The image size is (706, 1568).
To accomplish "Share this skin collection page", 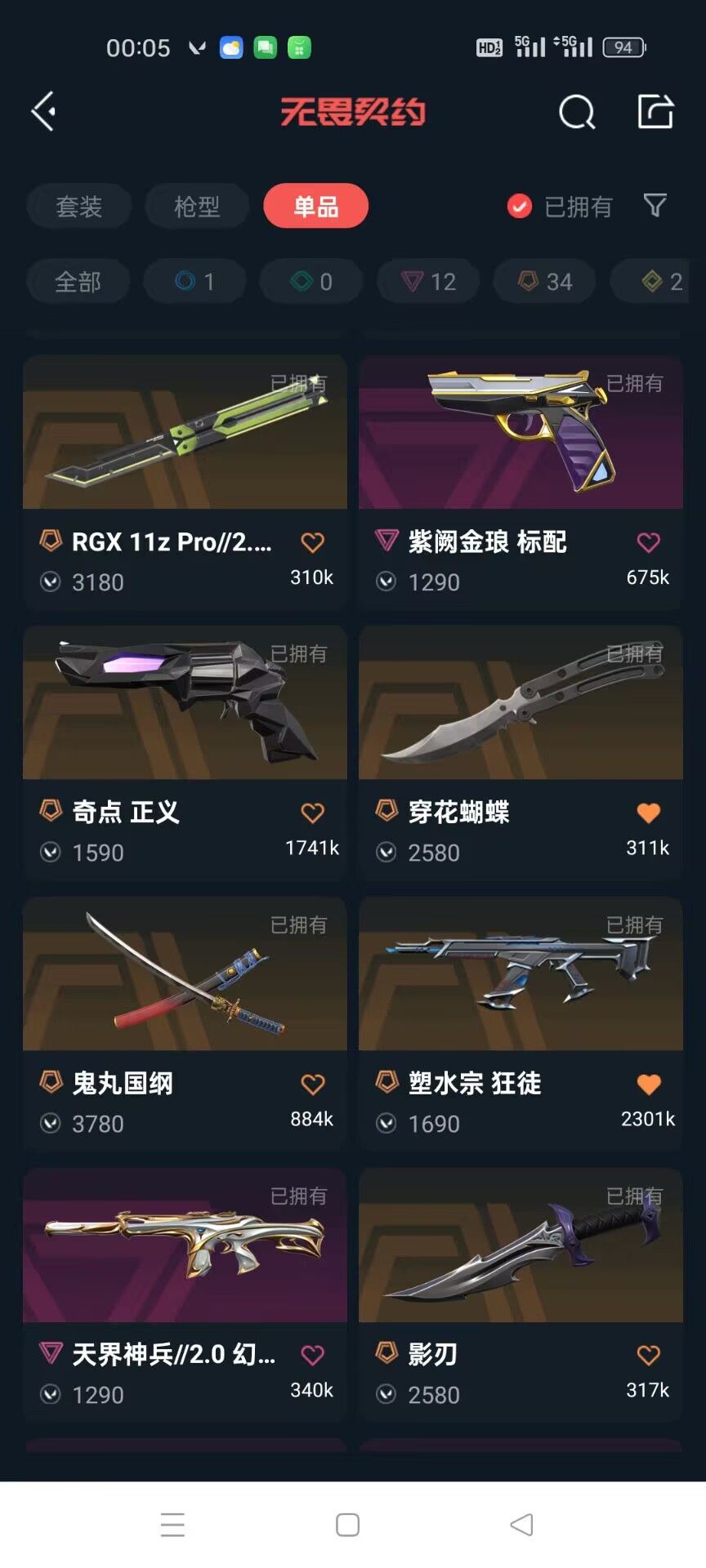I will pyautogui.click(x=655, y=112).
